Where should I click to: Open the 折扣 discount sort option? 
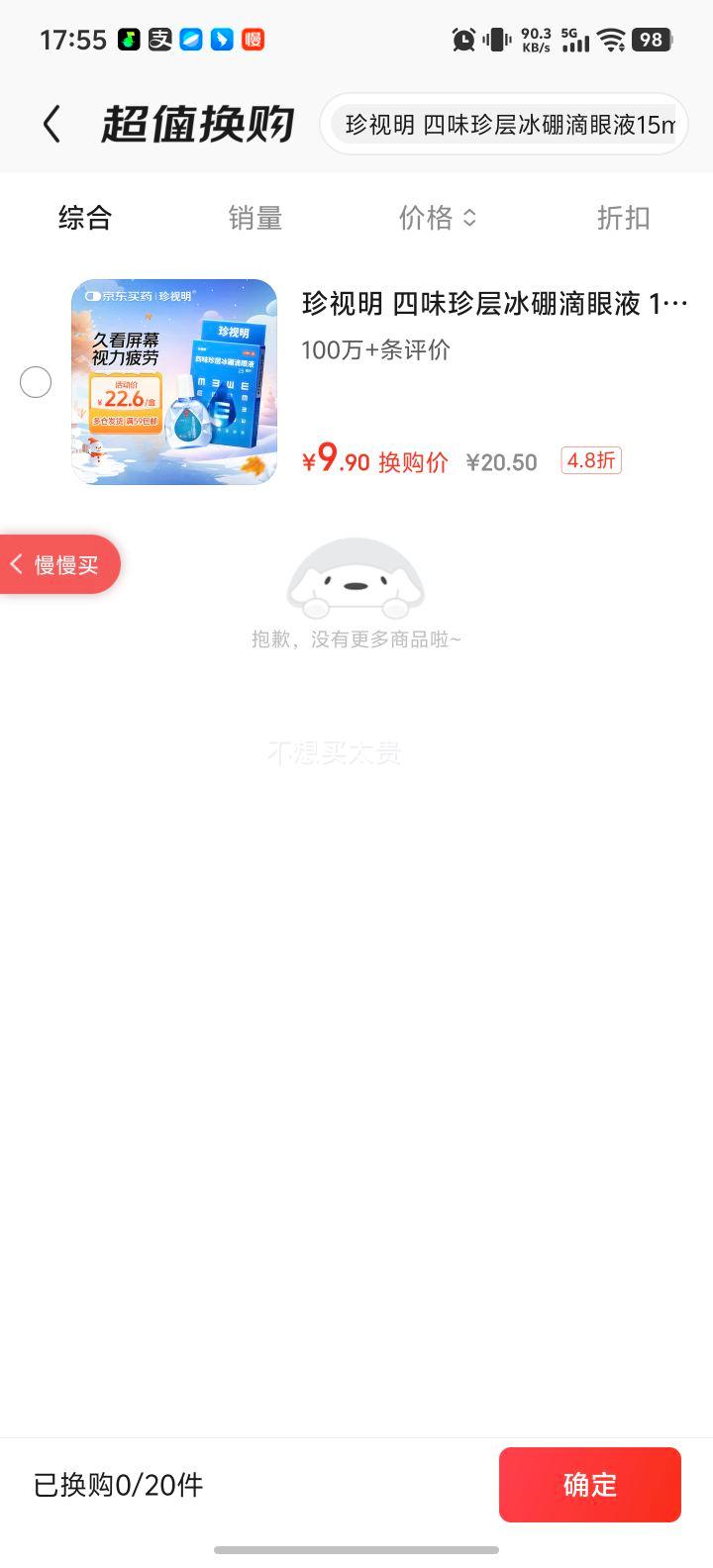click(623, 218)
